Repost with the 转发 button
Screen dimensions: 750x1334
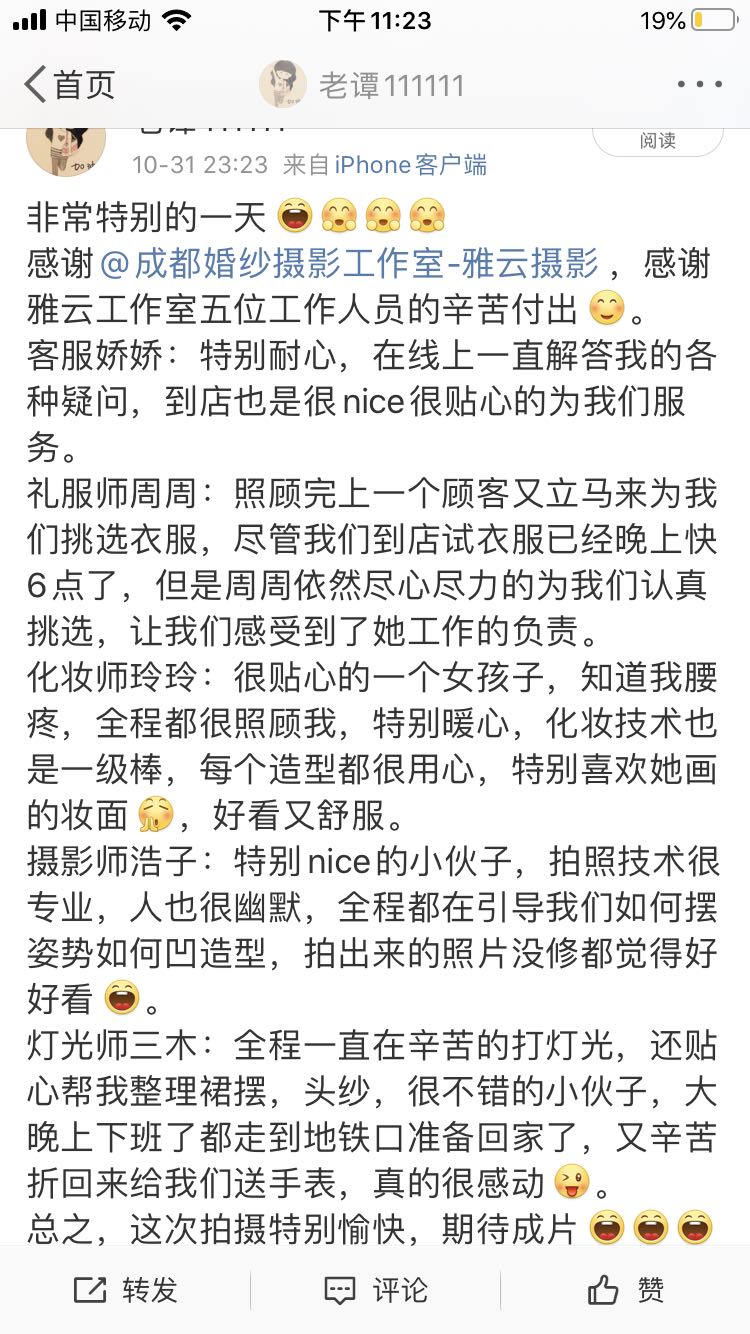point(125,1290)
